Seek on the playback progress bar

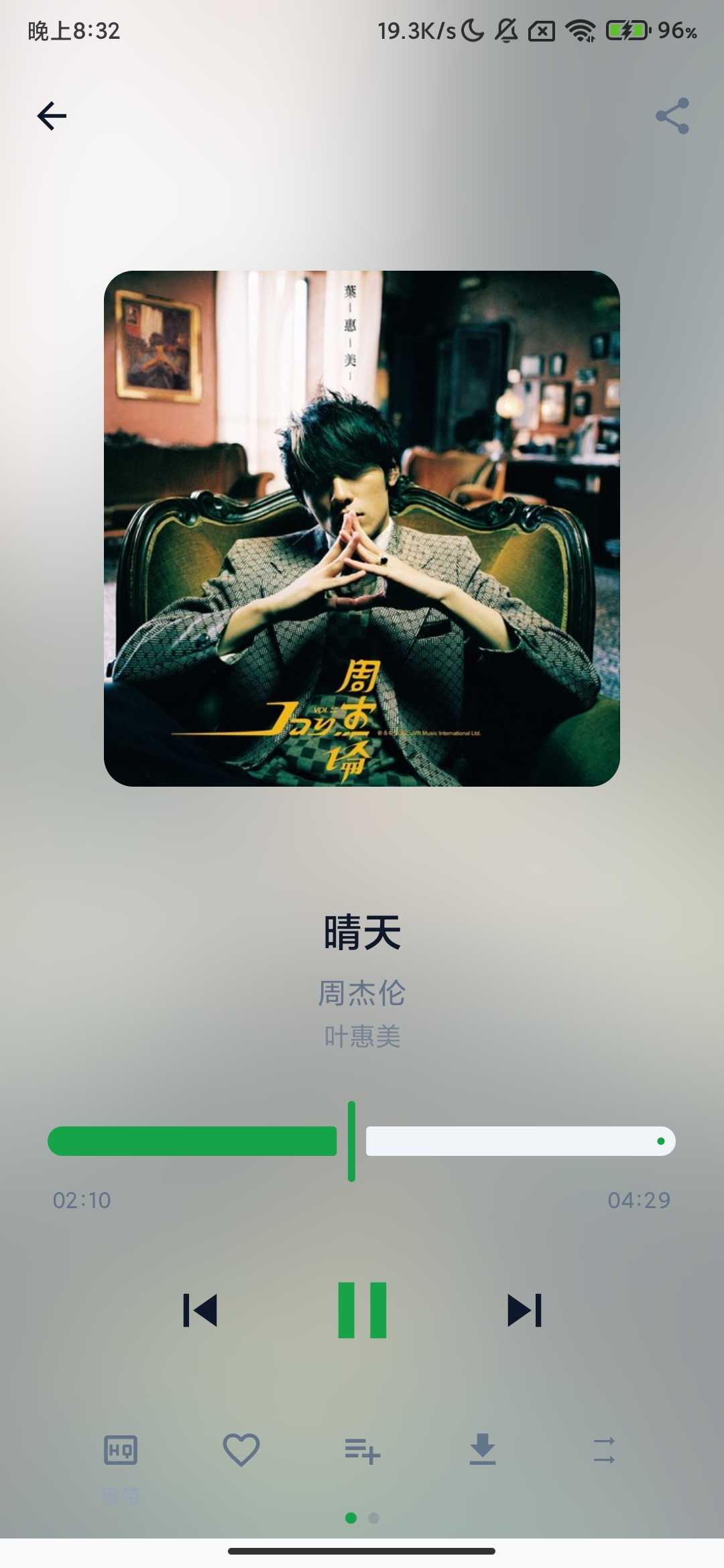362,1141
